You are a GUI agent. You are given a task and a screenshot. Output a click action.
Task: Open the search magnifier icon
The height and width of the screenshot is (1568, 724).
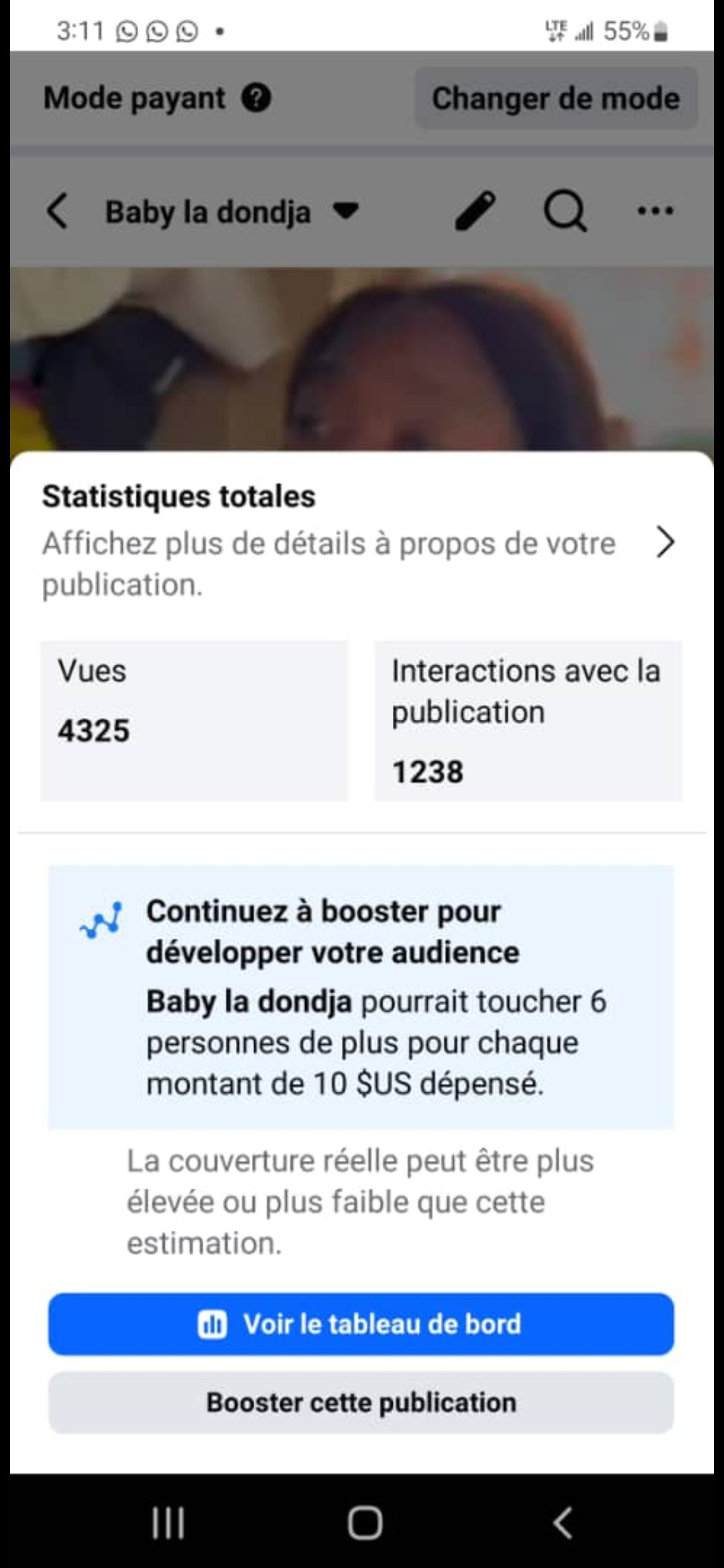pos(565,211)
